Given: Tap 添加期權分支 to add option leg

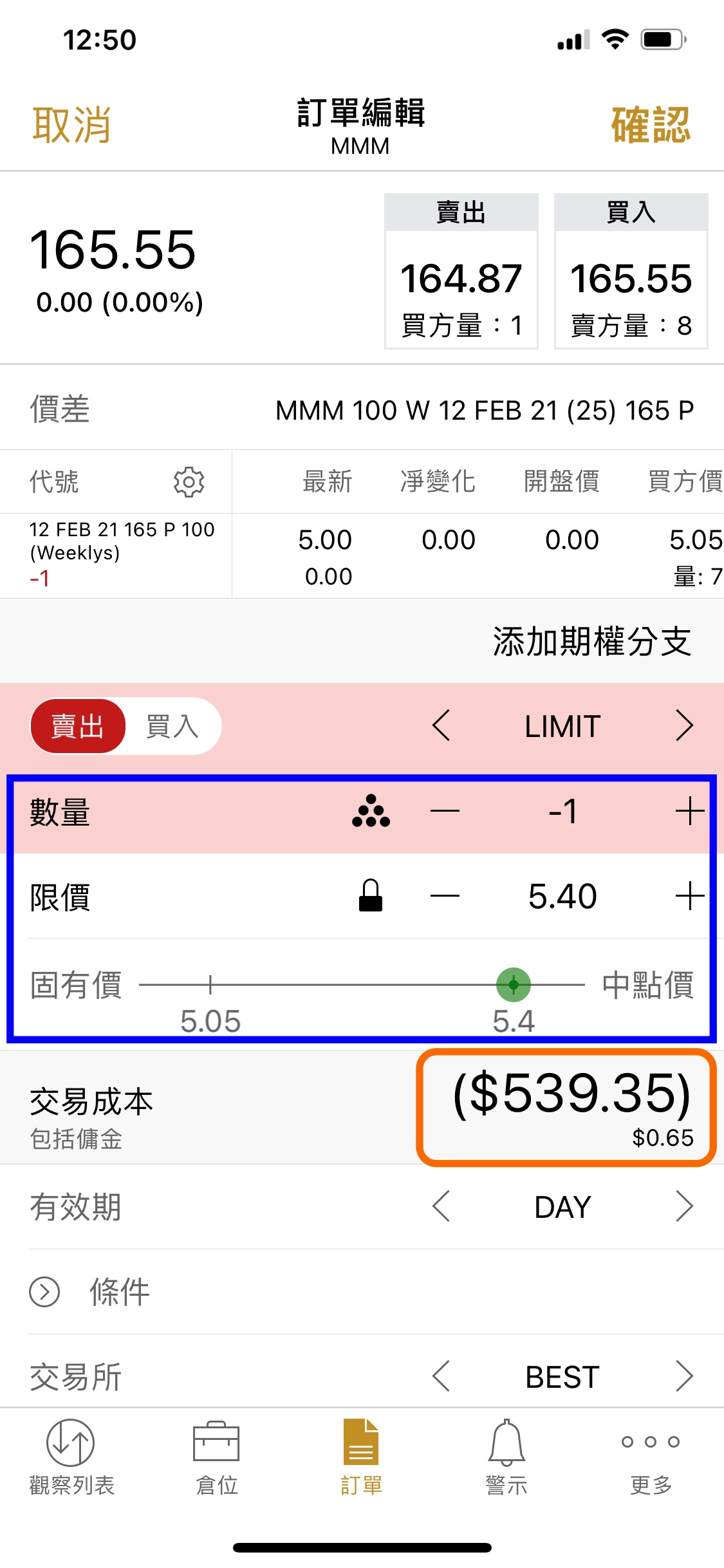Looking at the screenshot, I should point(591,642).
